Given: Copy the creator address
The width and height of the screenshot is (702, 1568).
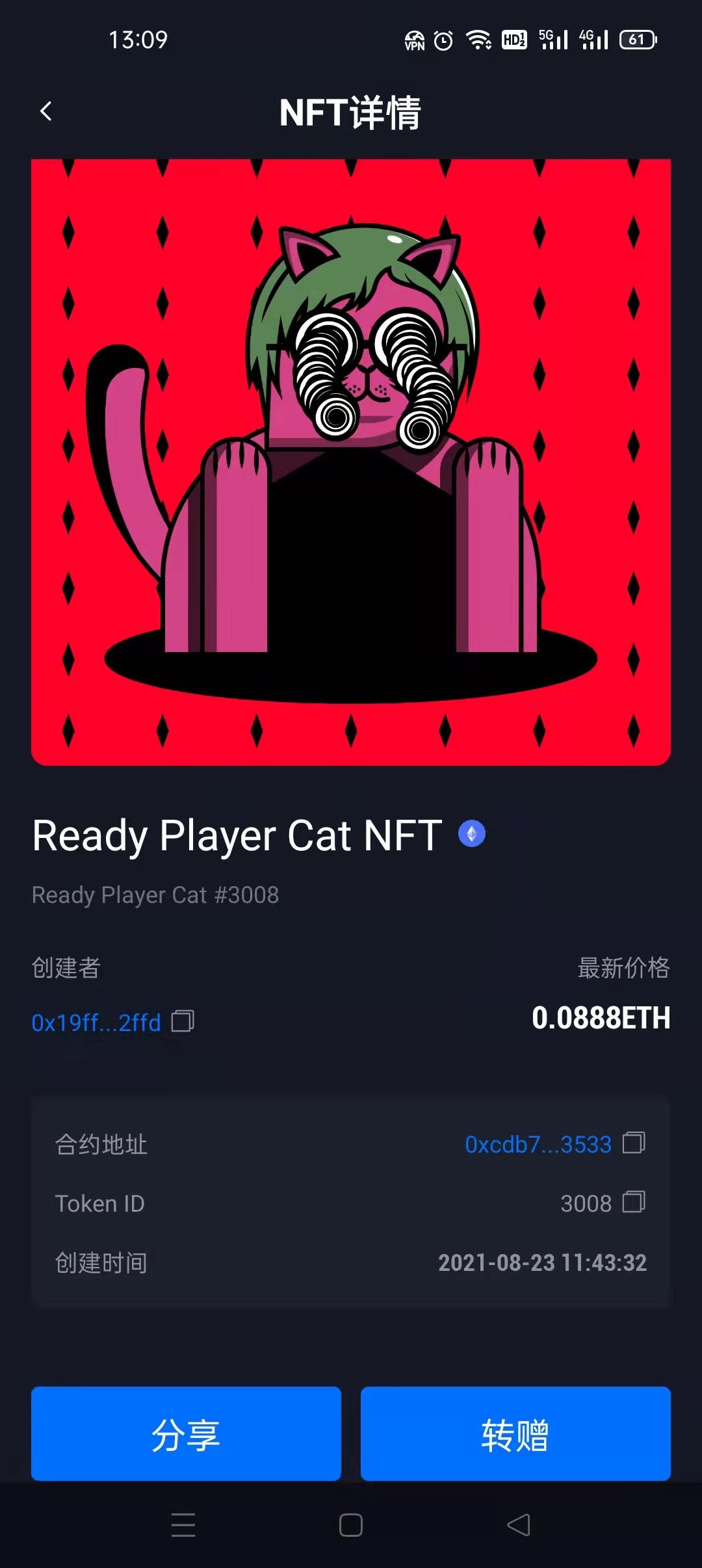Looking at the screenshot, I should (x=183, y=1021).
